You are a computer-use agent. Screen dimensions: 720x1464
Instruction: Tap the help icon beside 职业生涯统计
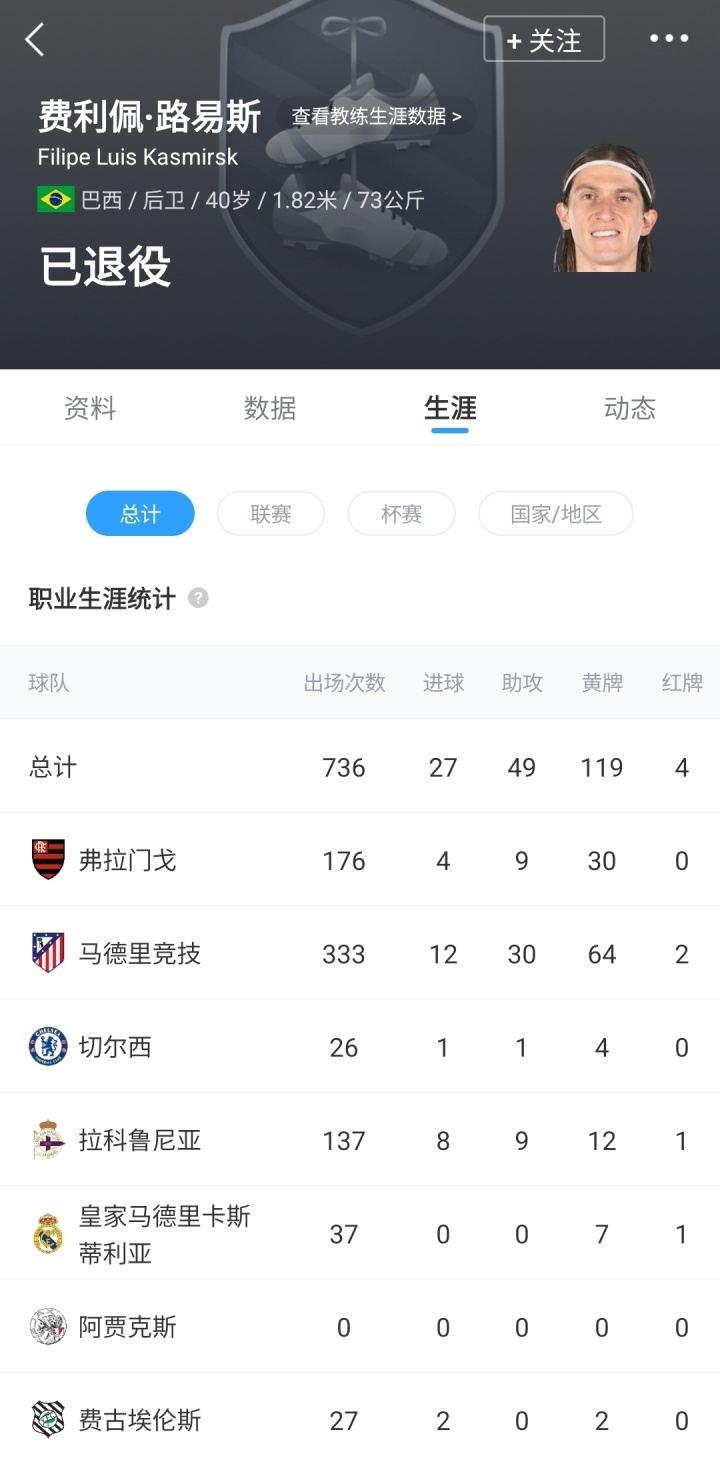(x=198, y=598)
